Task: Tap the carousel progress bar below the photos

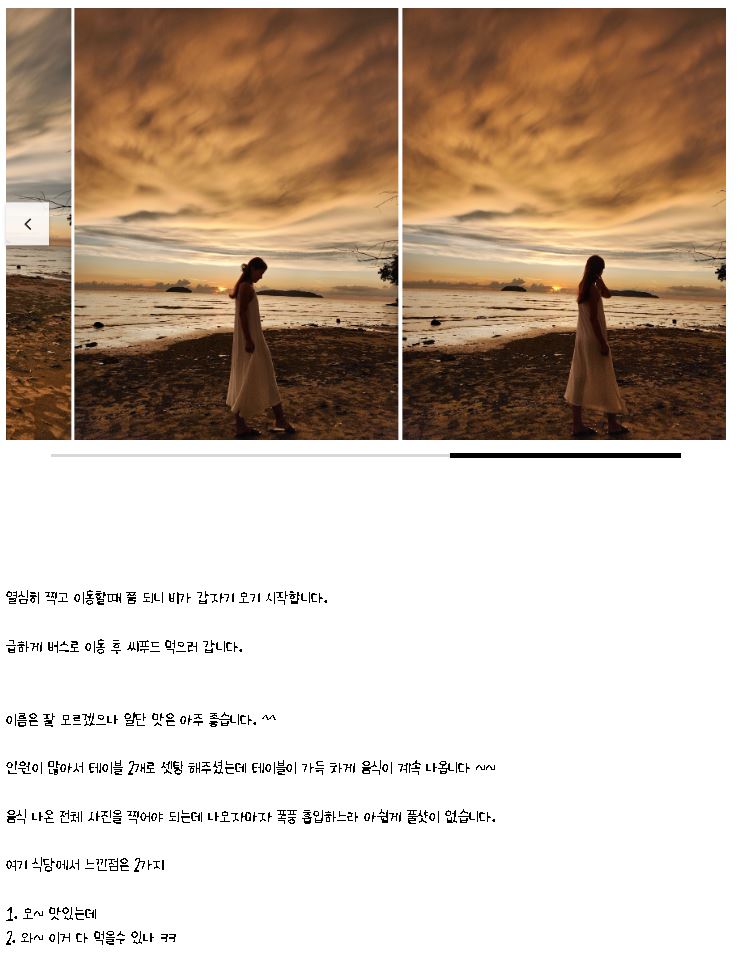Action: [366, 455]
